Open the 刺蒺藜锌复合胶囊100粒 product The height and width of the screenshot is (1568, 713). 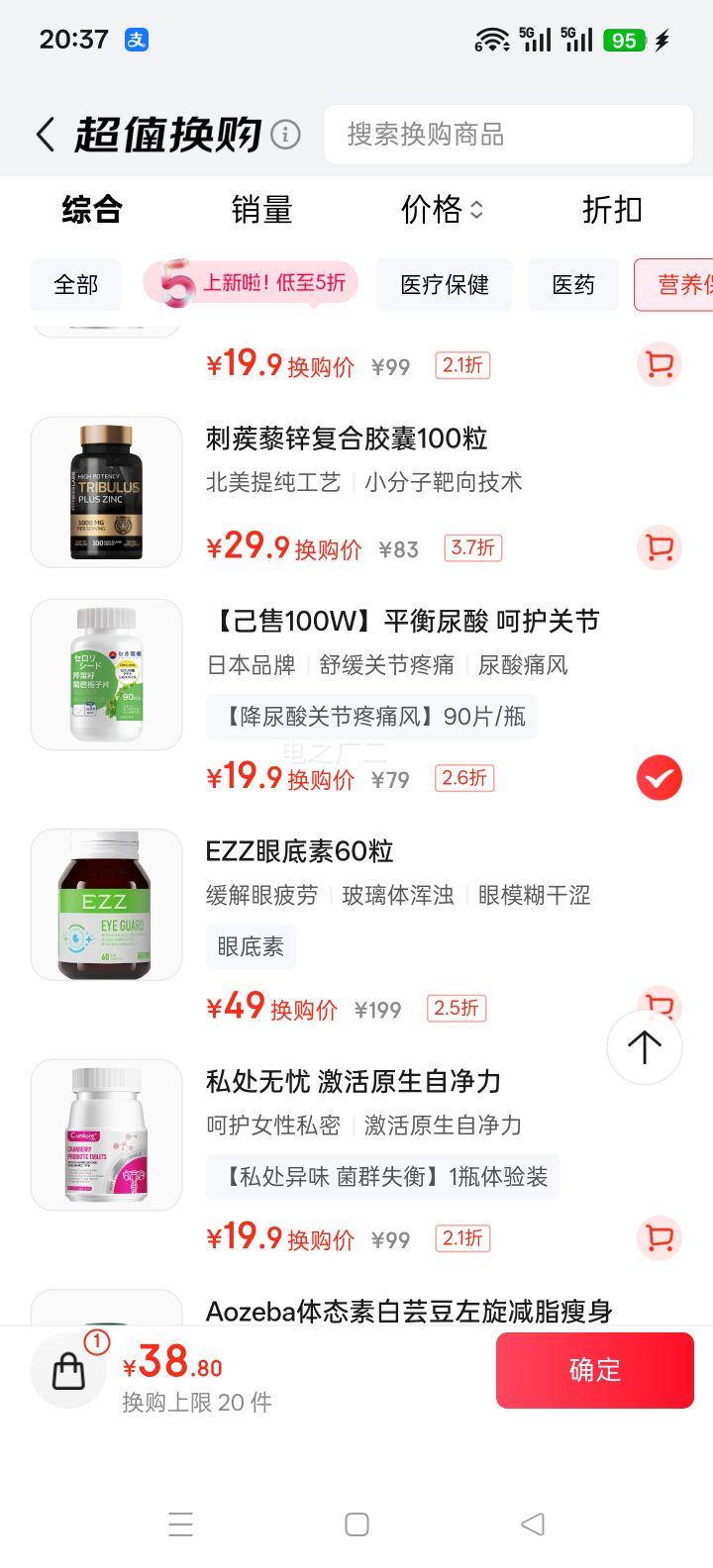tap(347, 439)
